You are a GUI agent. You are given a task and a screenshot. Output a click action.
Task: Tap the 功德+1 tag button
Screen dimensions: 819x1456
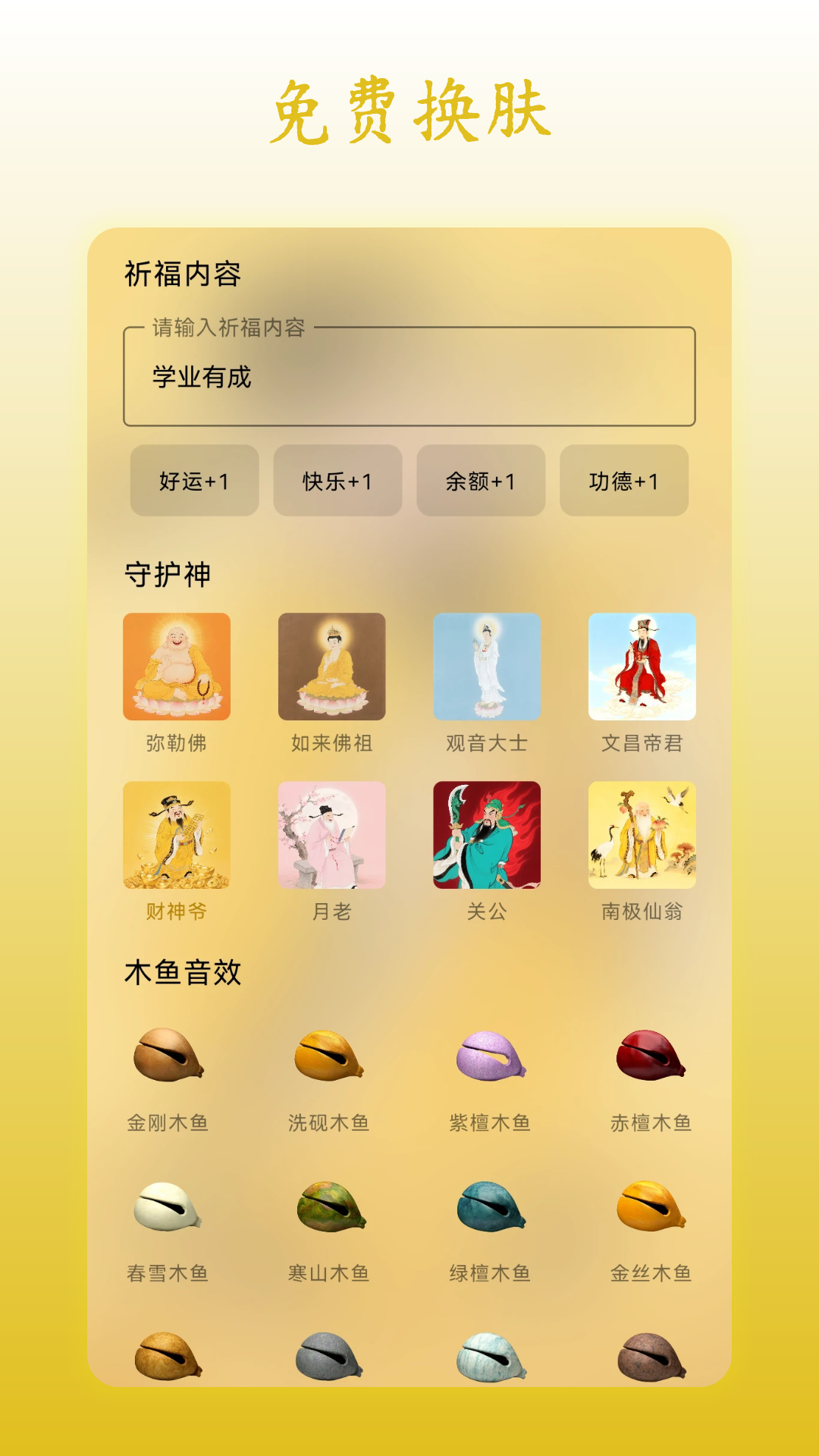pyautogui.click(x=623, y=482)
